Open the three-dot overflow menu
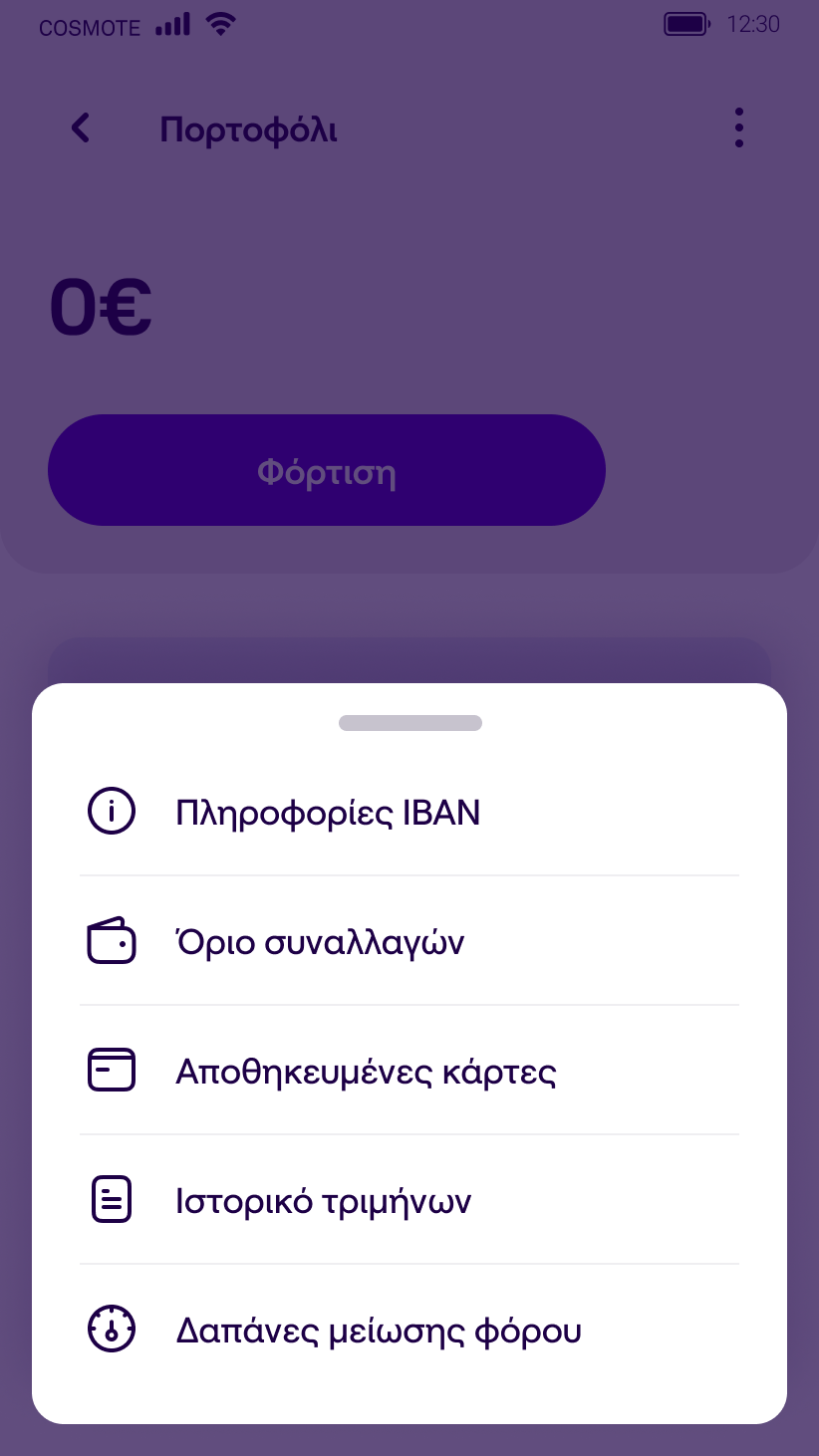 pos(738,128)
